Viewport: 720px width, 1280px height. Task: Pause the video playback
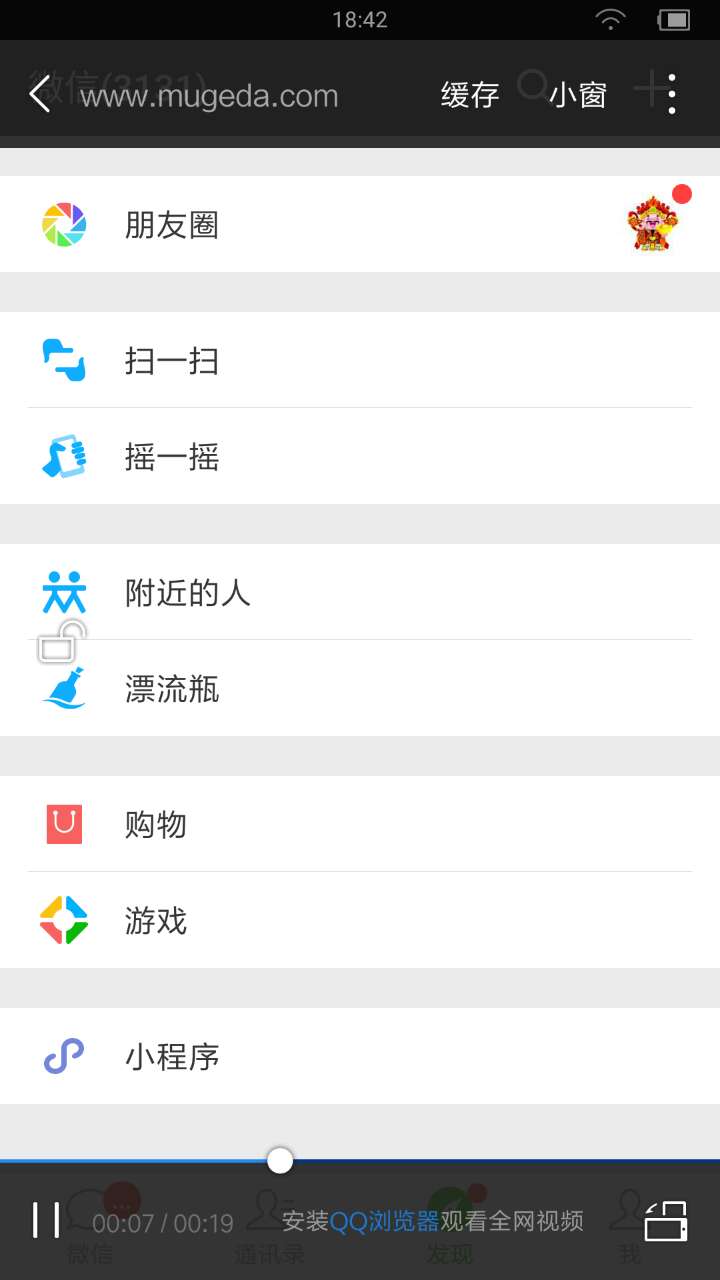point(46,1220)
